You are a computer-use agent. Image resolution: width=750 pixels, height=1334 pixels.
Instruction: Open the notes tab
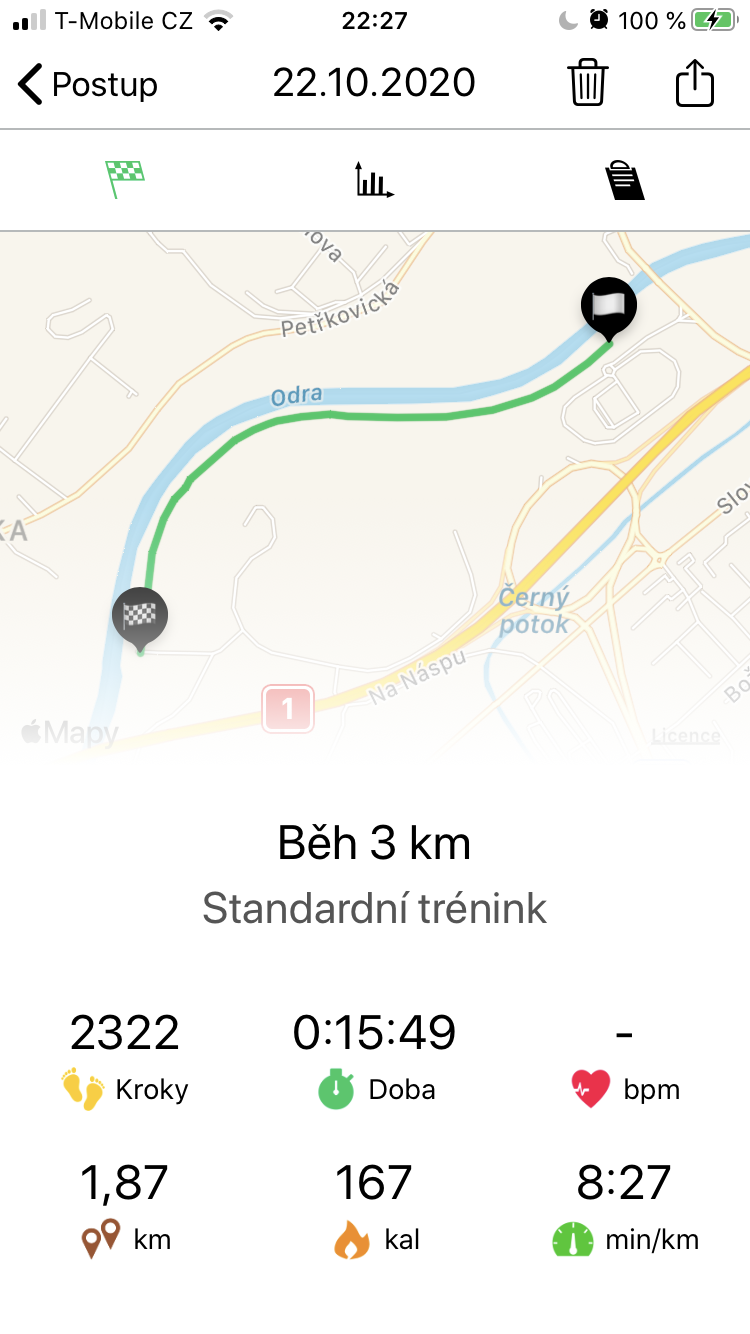tap(625, 180)
